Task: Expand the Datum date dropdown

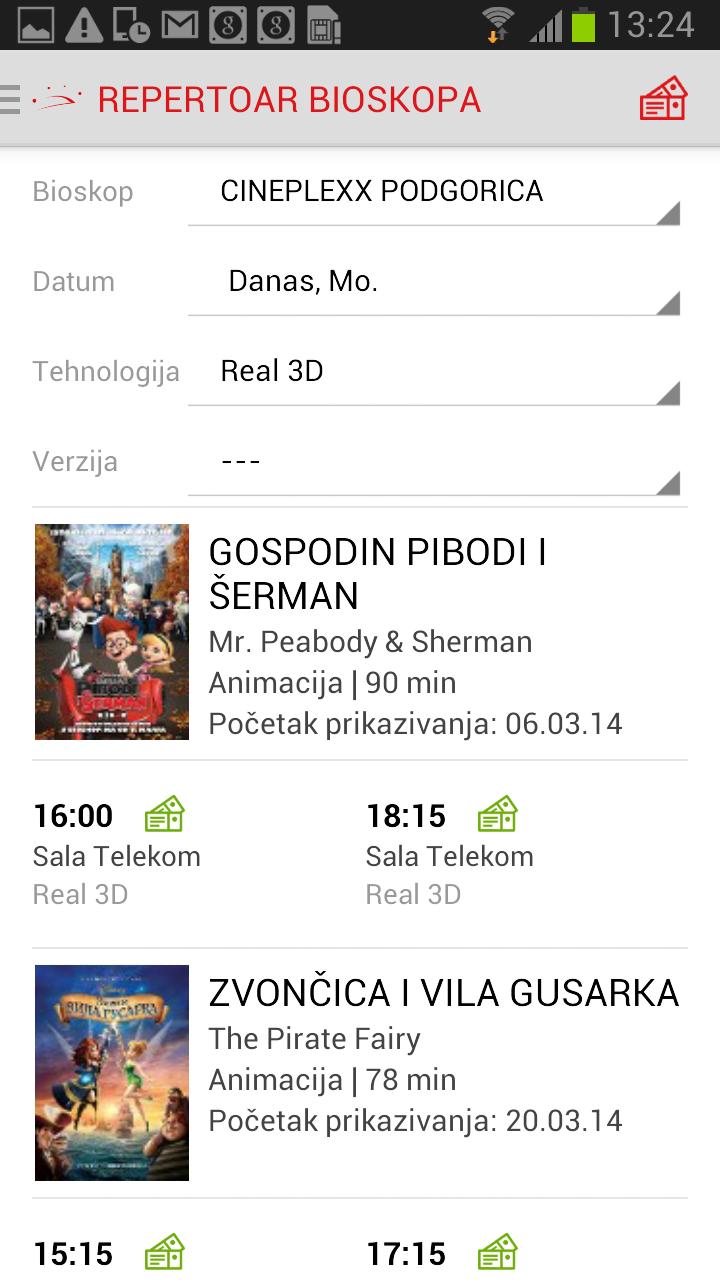Action: 434,282
